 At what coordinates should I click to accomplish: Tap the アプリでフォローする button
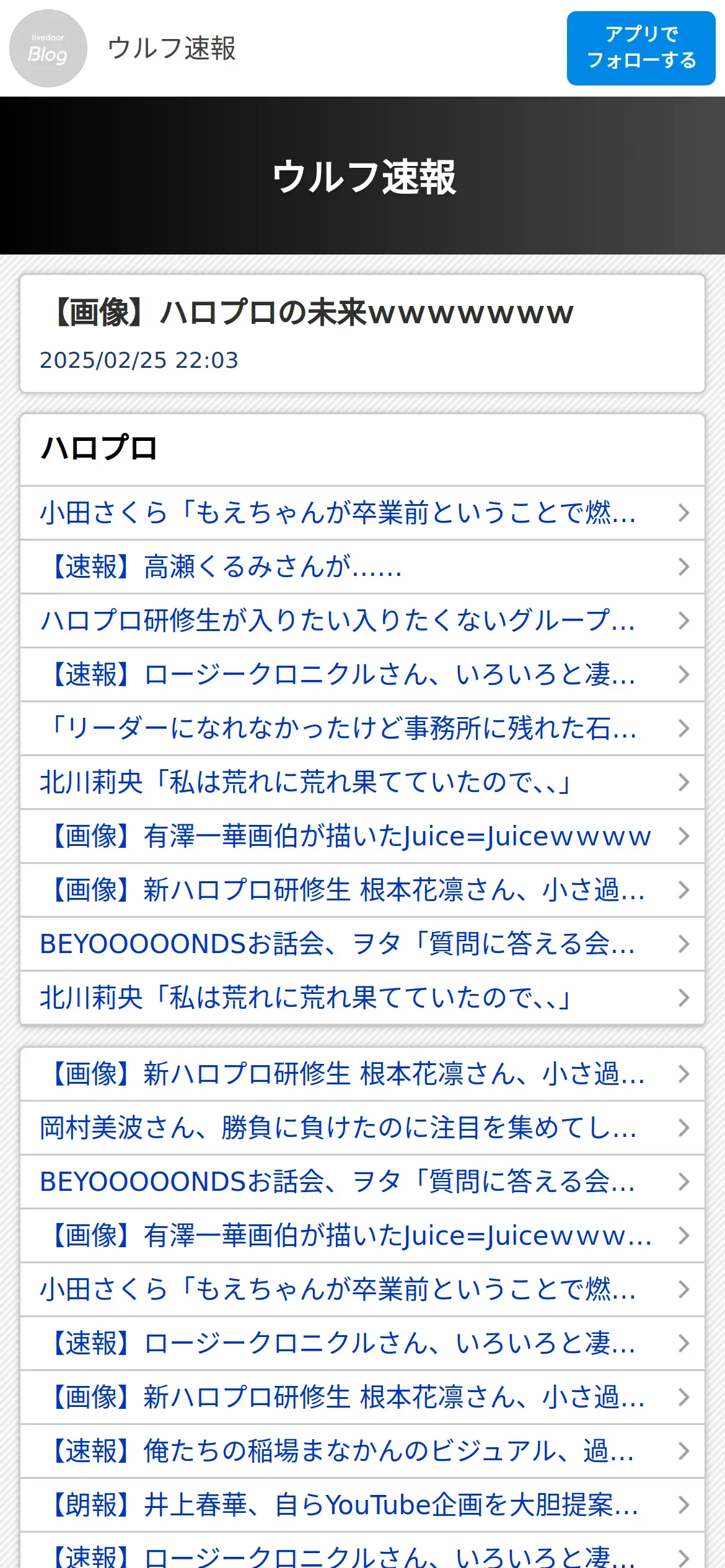(641, 48)
